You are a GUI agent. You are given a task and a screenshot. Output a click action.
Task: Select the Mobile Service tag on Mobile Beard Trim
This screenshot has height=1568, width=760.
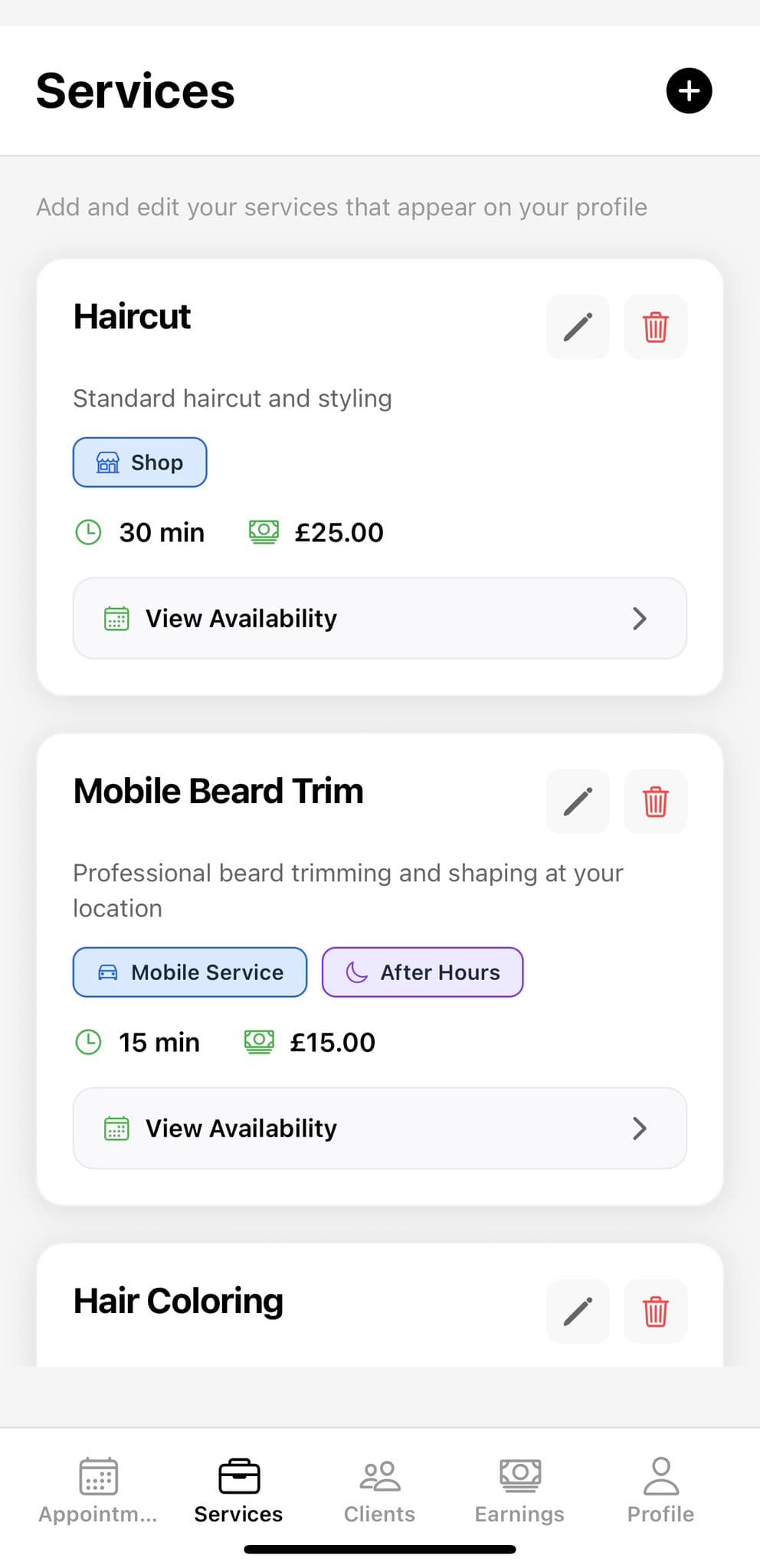click(189, 972)
